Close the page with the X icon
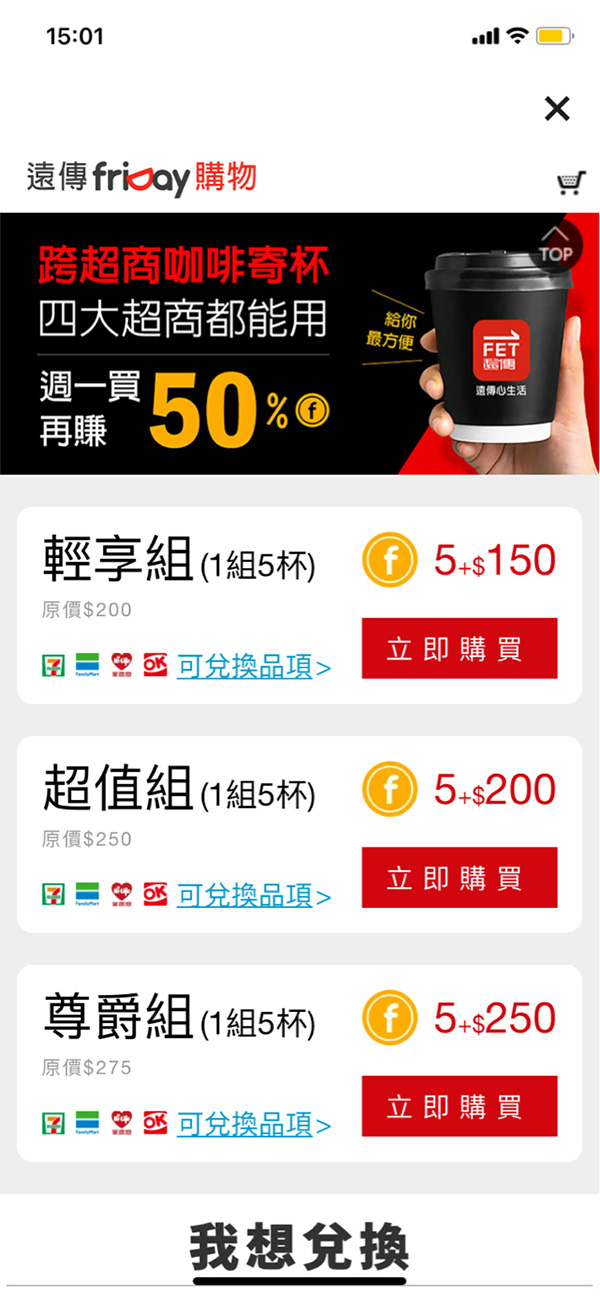 556,109
